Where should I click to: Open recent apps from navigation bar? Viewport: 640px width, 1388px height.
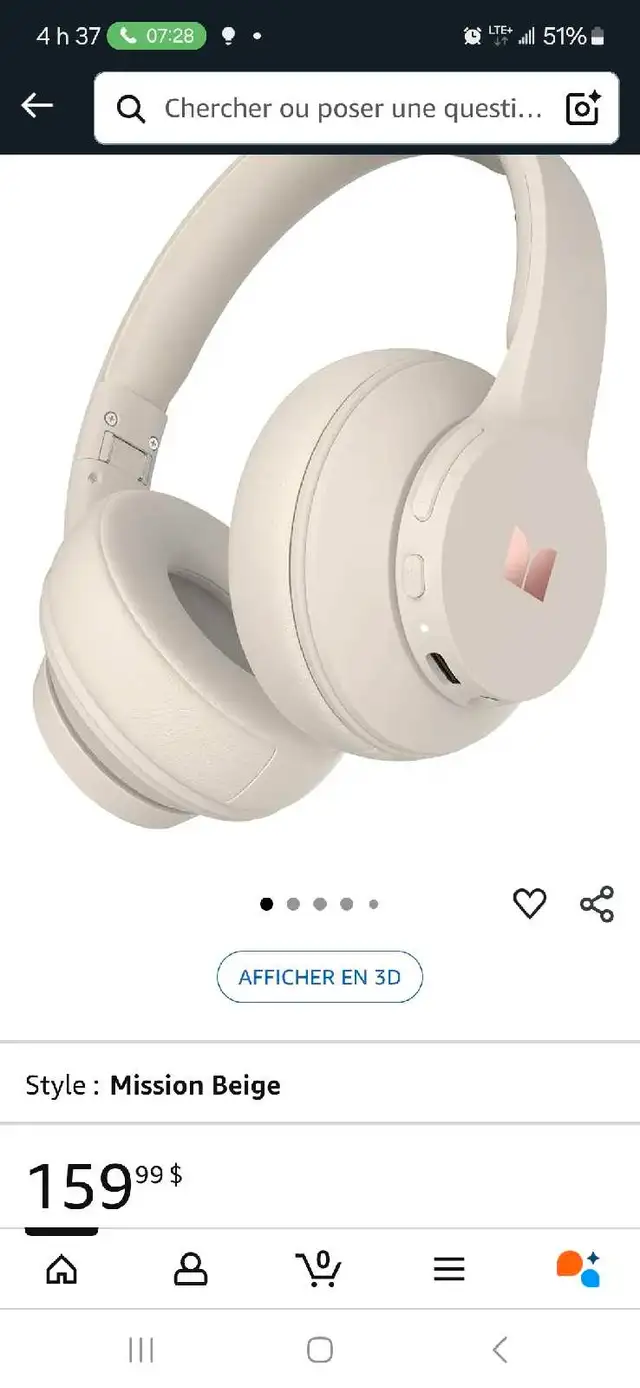tap(141, 1350)
